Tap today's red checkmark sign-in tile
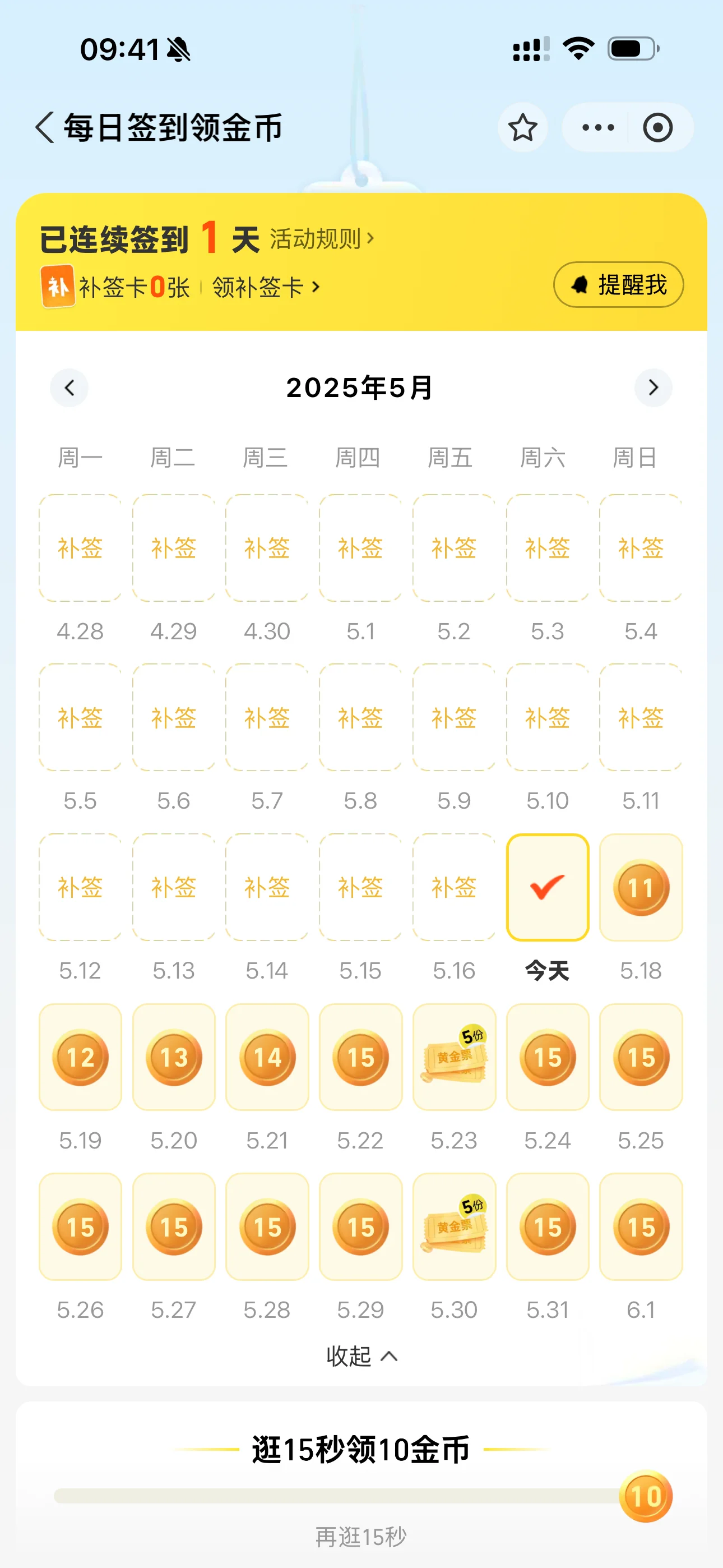This screenshot has width=723, height=1568. (547, 888)
